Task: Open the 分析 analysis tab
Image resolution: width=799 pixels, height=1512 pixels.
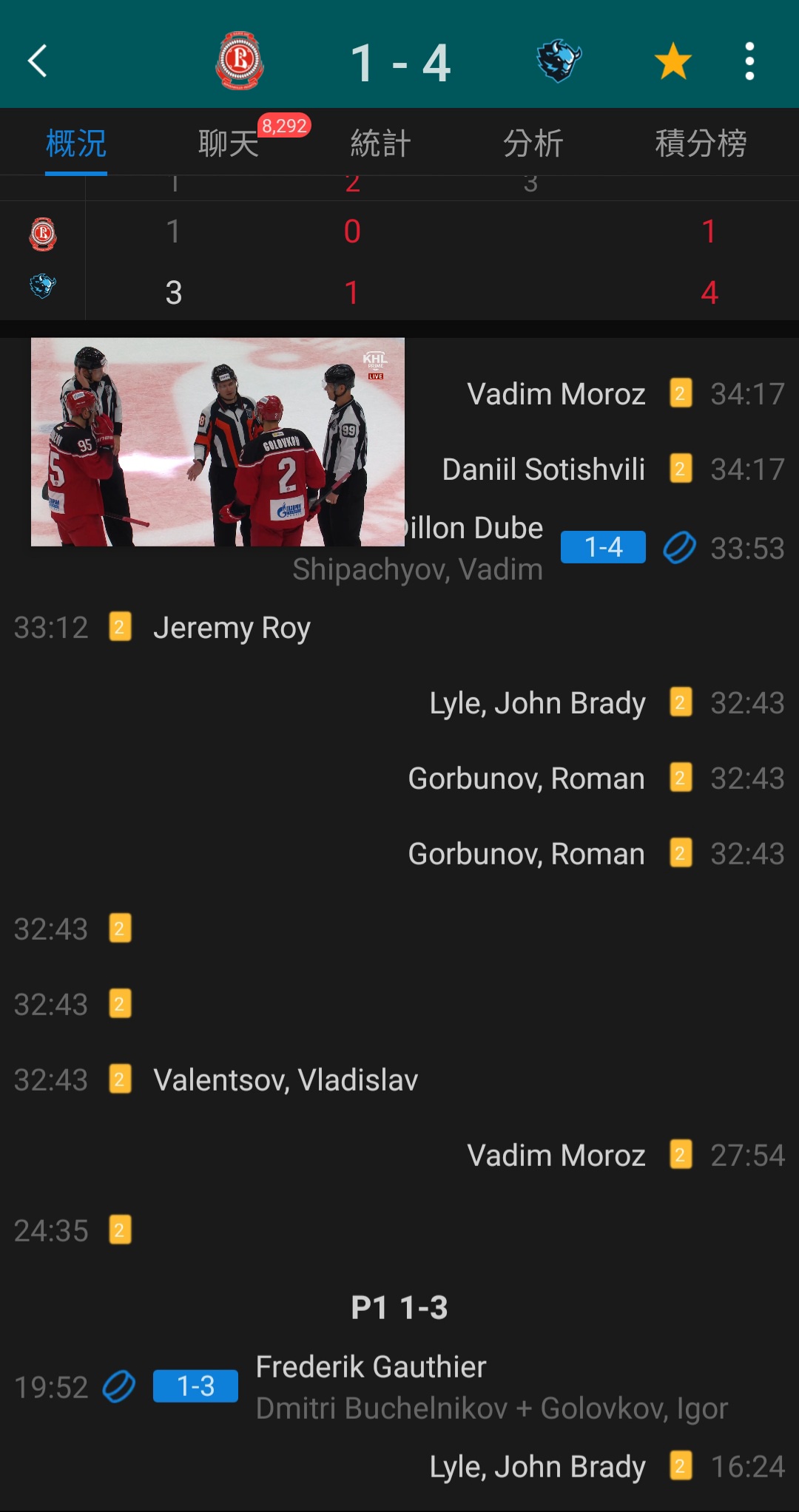Action: [533, 143]
